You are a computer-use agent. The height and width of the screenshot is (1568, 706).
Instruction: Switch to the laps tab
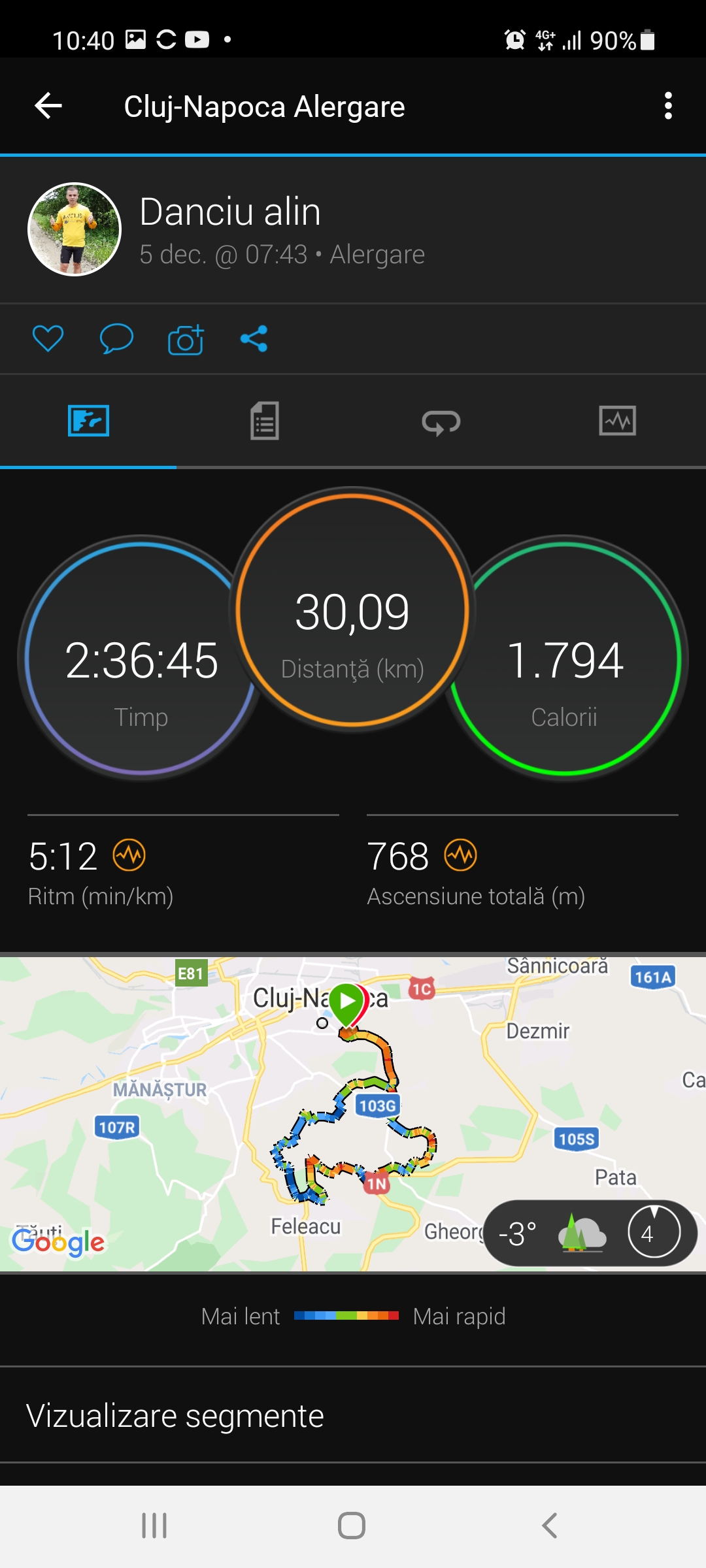(x=441, y=422)
